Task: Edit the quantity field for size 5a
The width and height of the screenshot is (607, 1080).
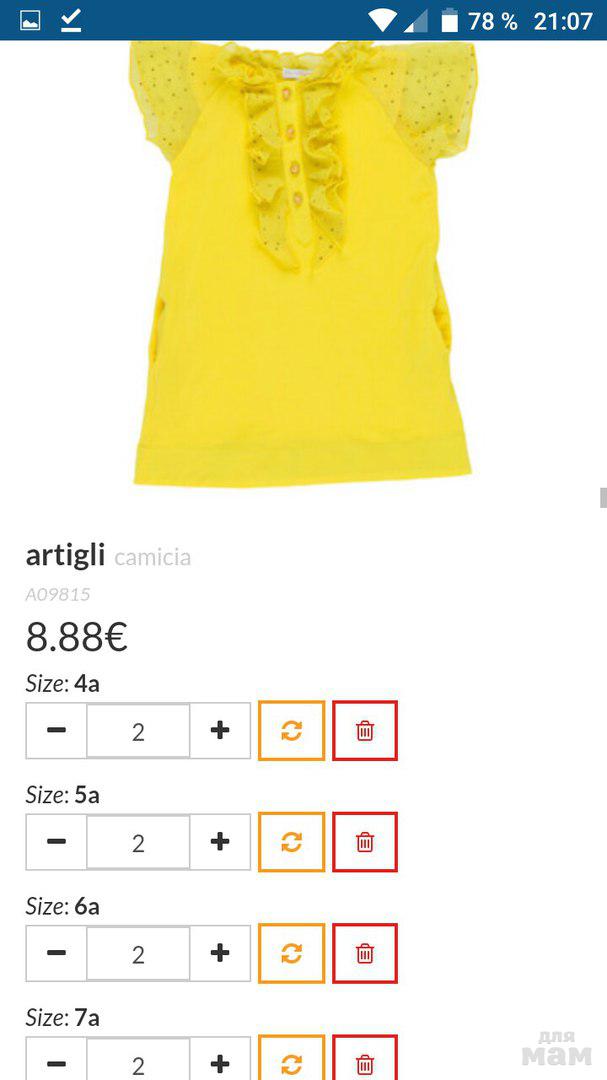Action: point(138,842)
